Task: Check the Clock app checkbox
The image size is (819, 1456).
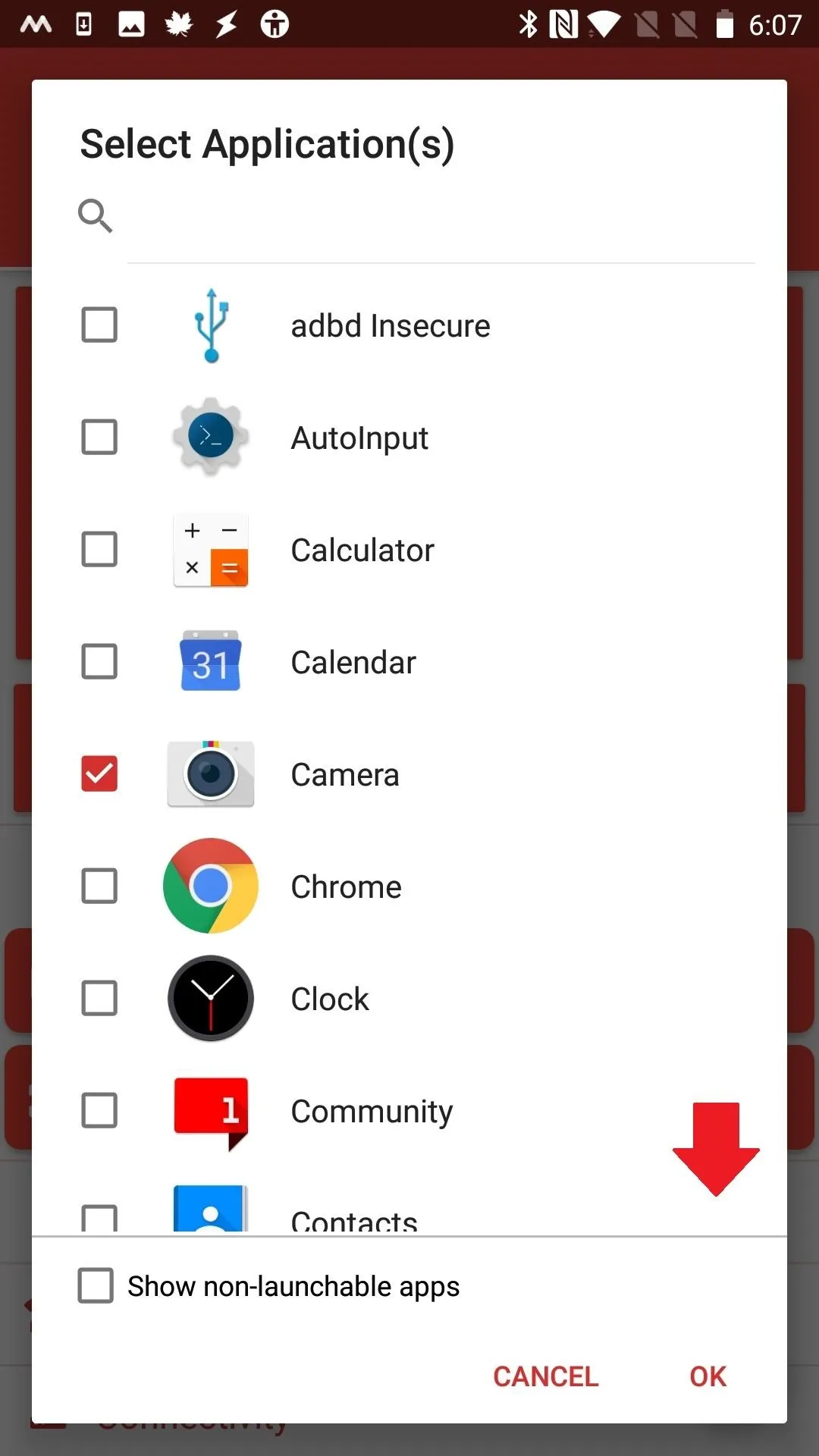Action: (99, 998)
